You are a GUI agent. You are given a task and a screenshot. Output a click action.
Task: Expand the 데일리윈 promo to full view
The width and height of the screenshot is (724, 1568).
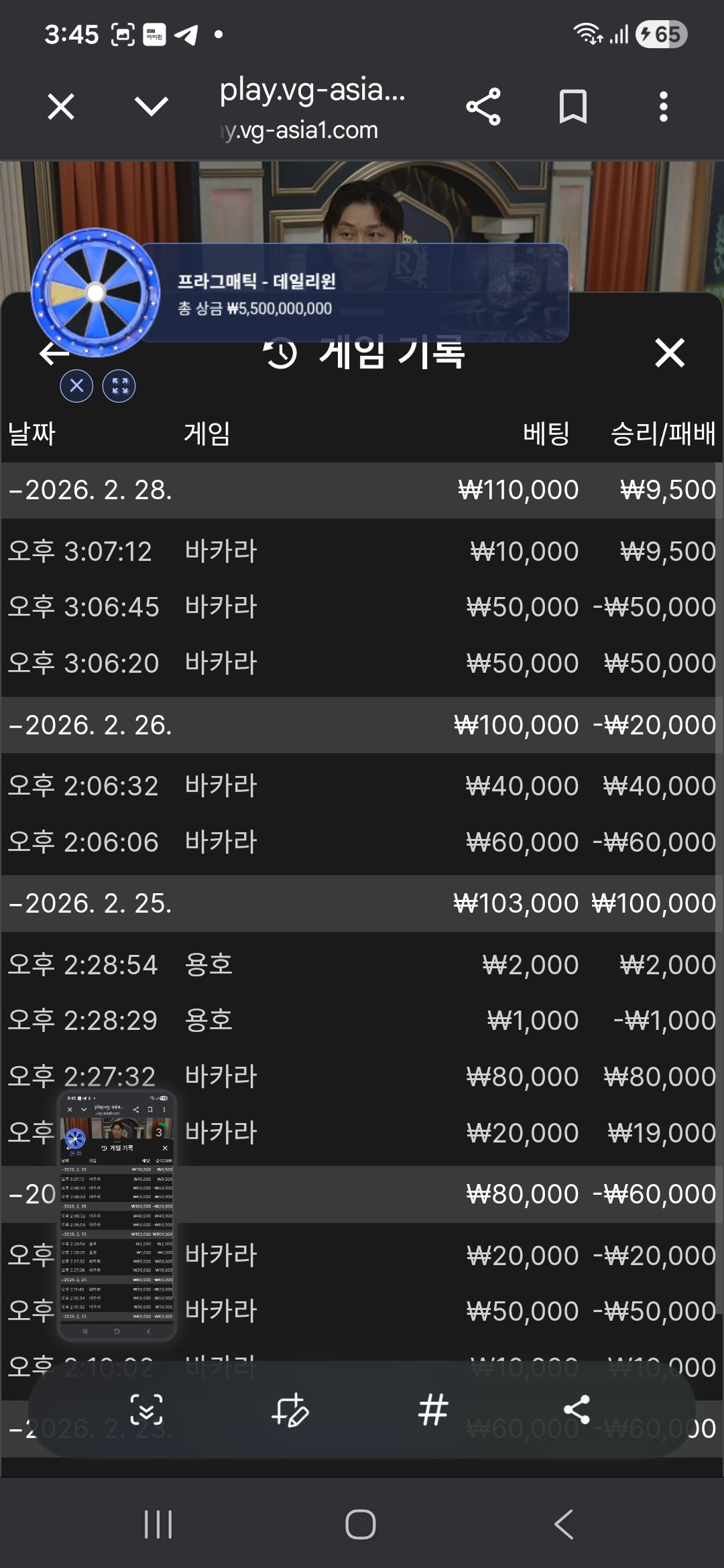[x=119, y=386]
